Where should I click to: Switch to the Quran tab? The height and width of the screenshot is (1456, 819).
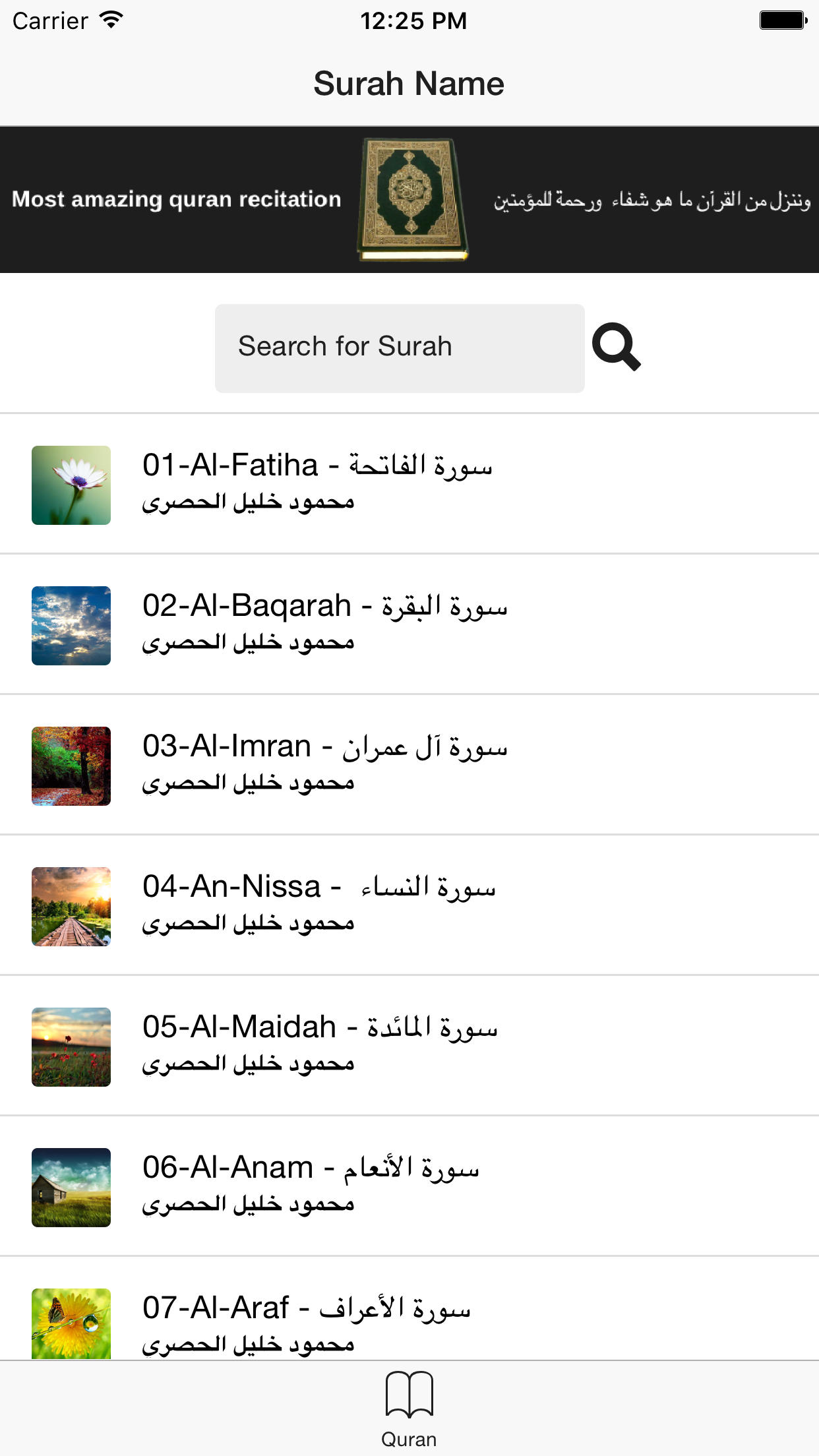click(x=409, y=1405)
